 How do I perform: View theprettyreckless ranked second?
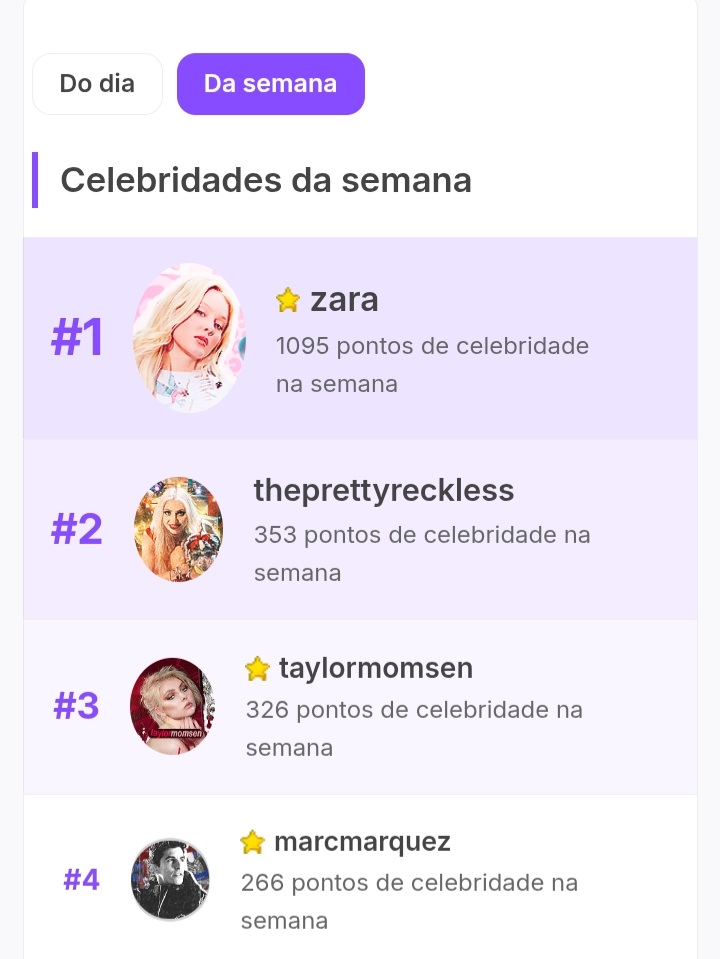(x=383, y=491)
